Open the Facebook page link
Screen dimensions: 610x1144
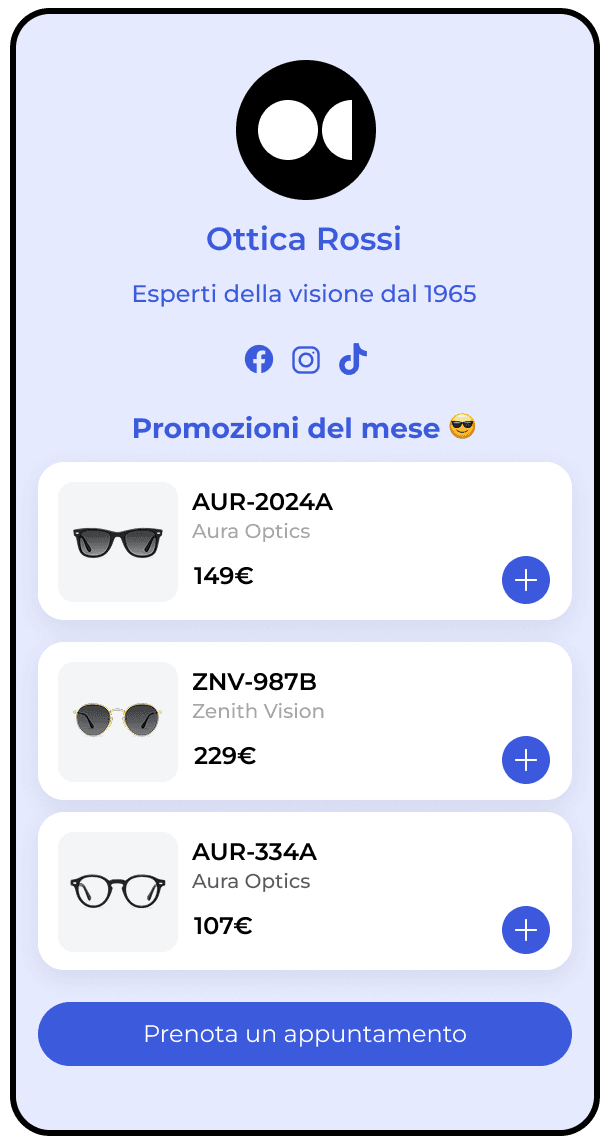pyautogui.click(x=259, y=359)
